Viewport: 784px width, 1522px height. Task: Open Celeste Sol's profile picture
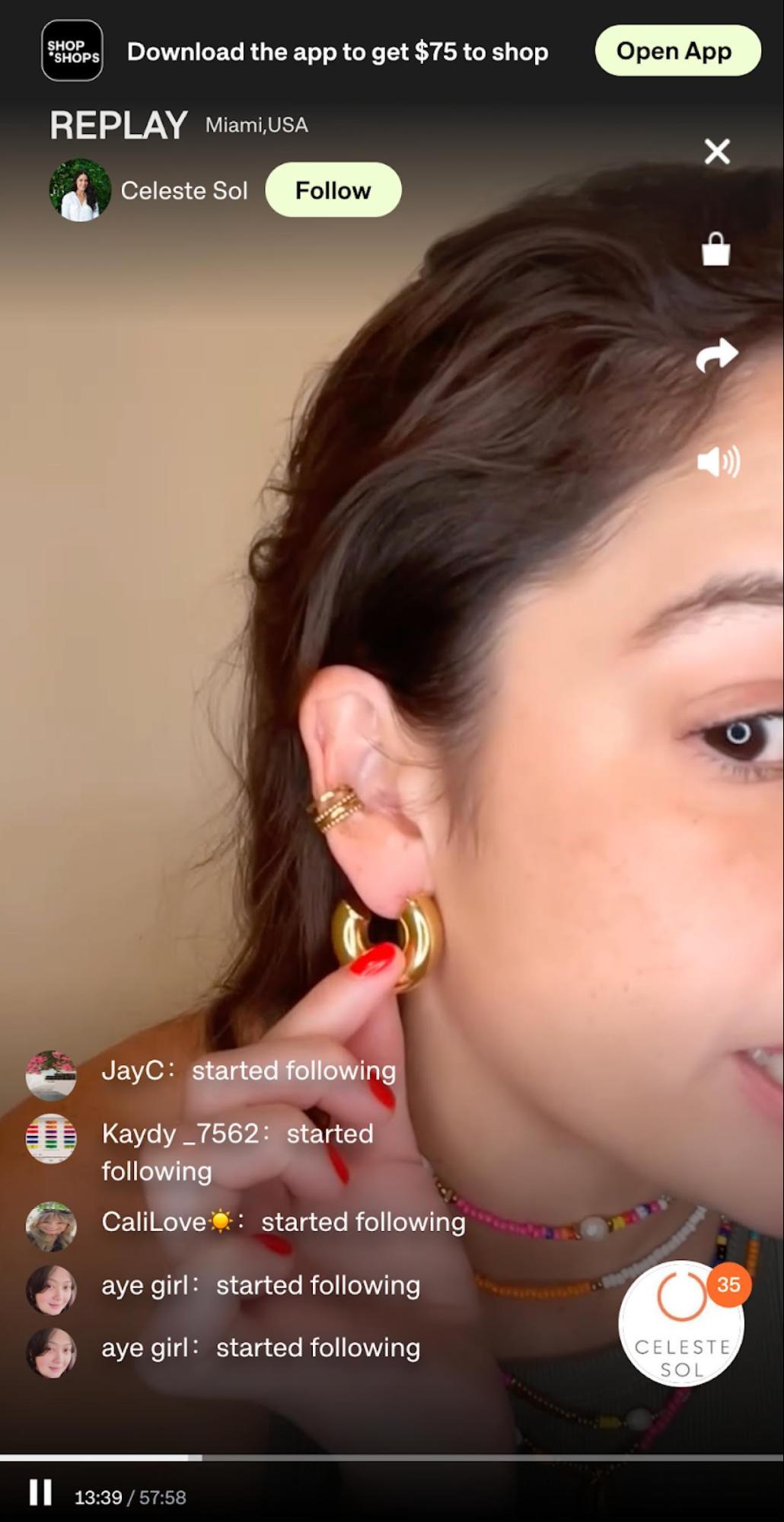click(80, 190)
